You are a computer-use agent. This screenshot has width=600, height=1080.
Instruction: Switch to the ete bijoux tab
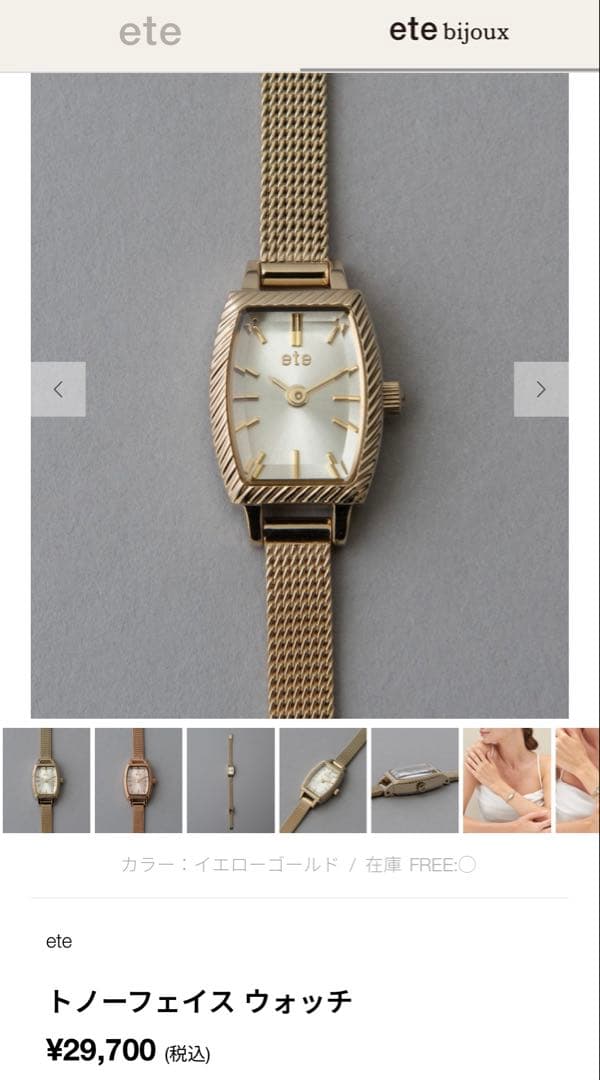(x=449, y=32)
